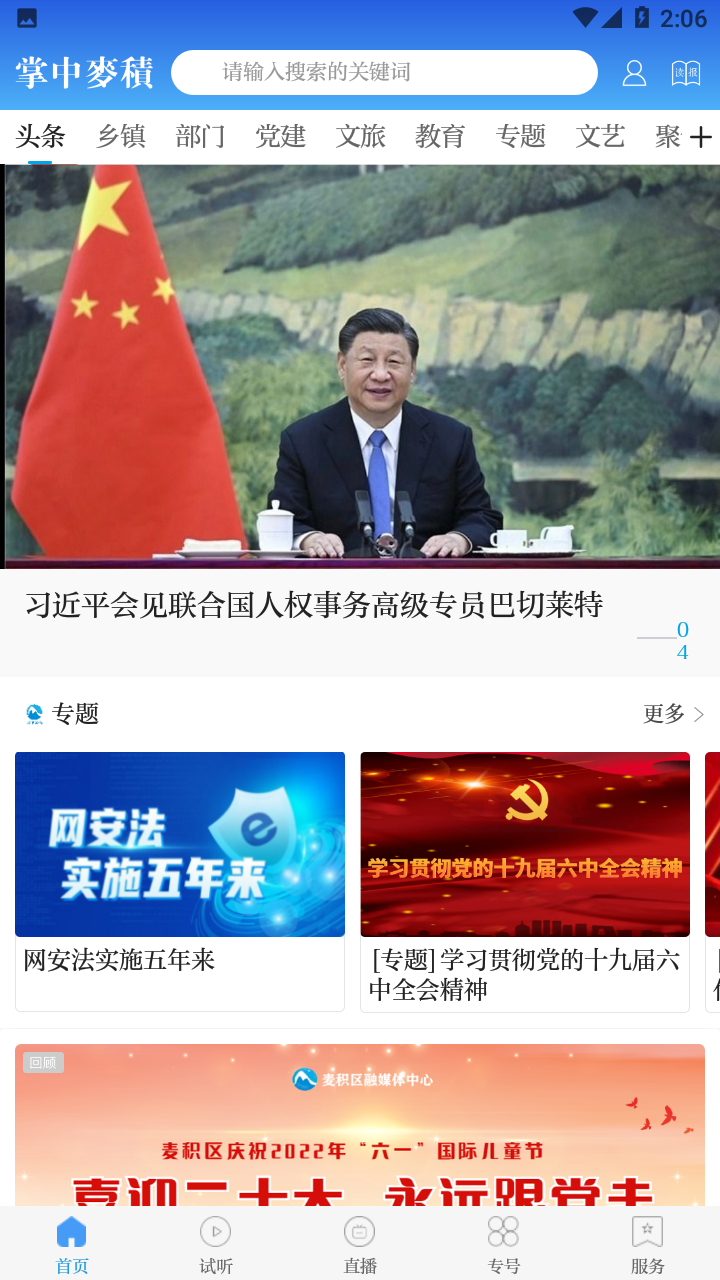Select the 党建 tab

click(281, 136)
